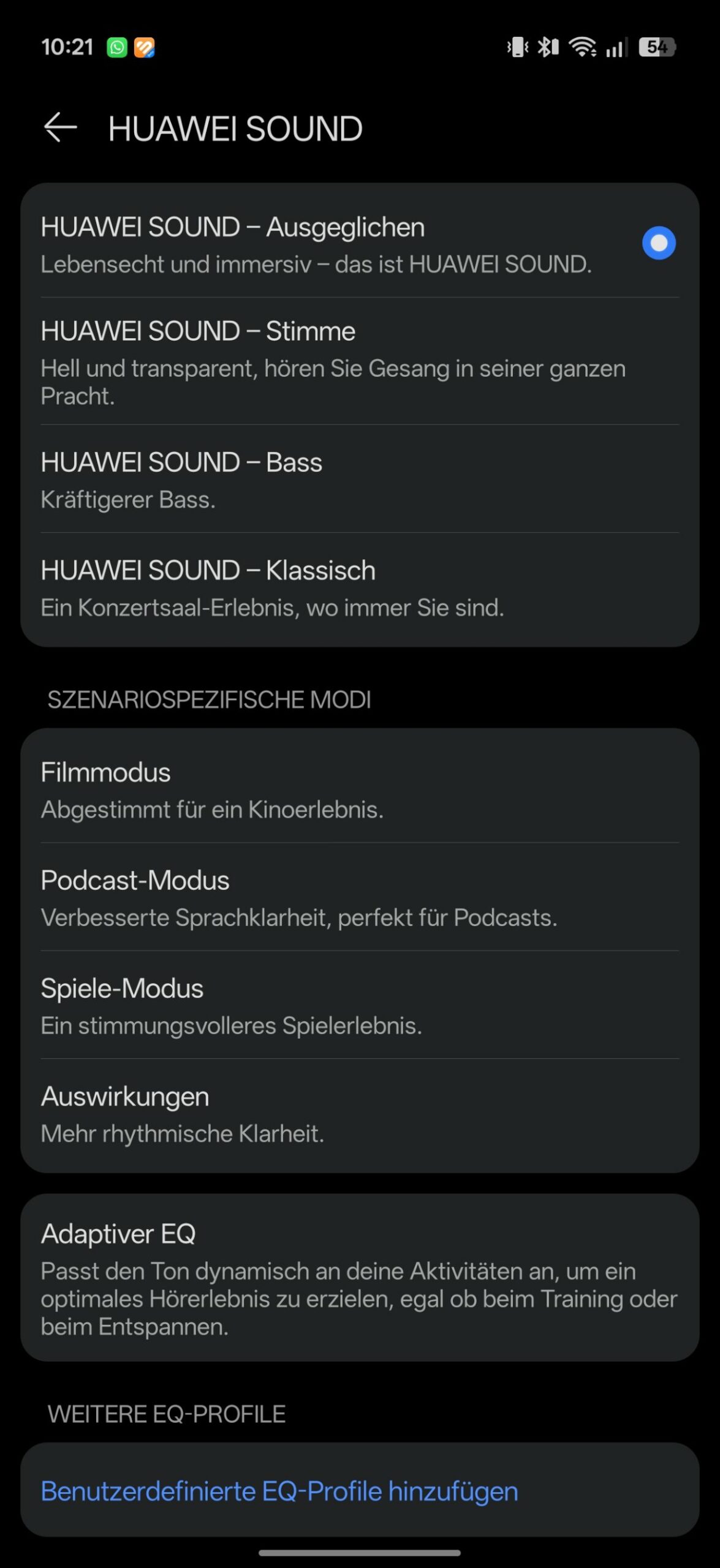This screenshot has height=1568, width=720.
Task: Choose the Auswirkungen mode
Action: point(359,1114)
